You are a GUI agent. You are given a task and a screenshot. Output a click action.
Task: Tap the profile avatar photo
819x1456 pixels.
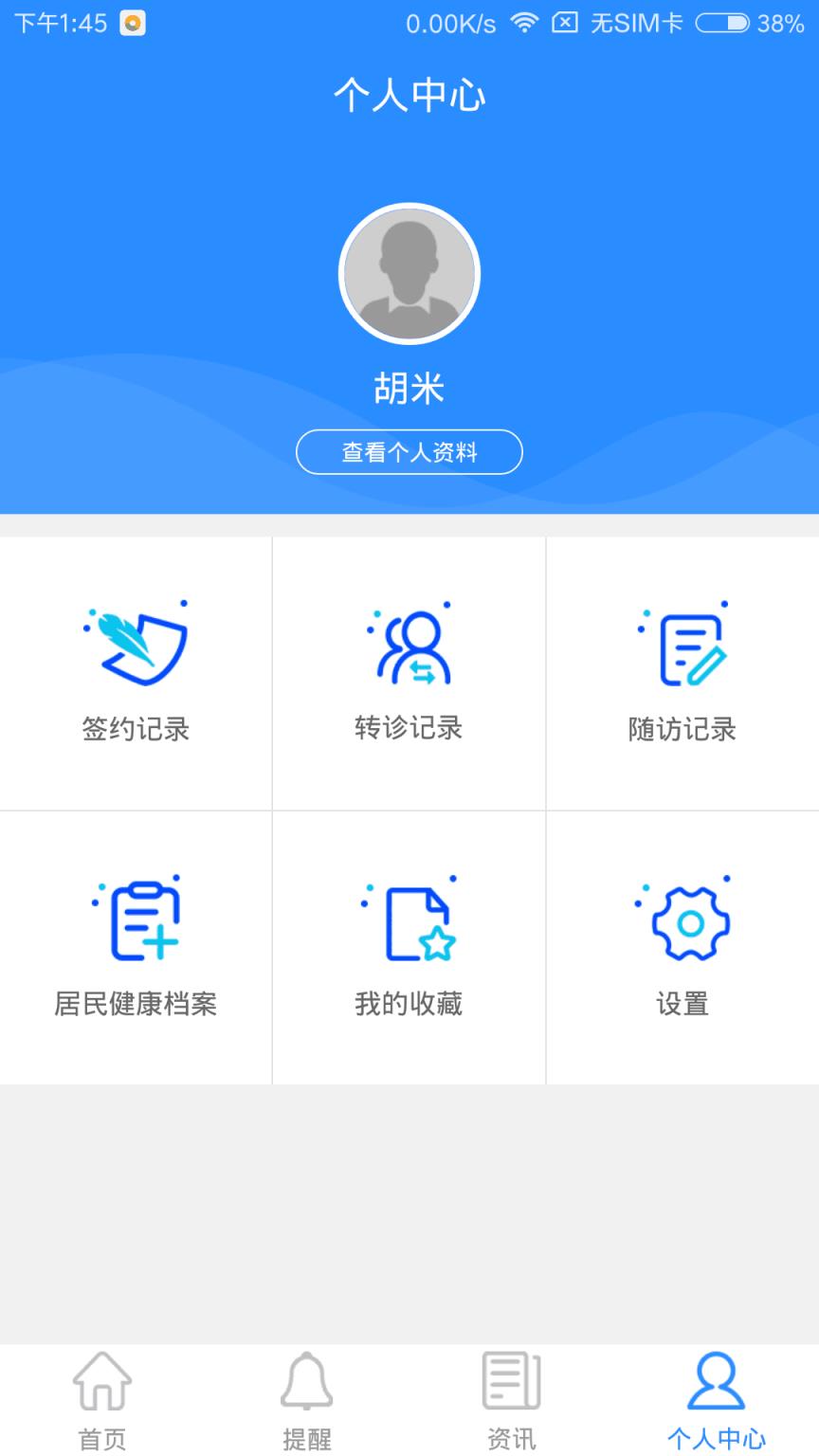(x=408, y=273)
